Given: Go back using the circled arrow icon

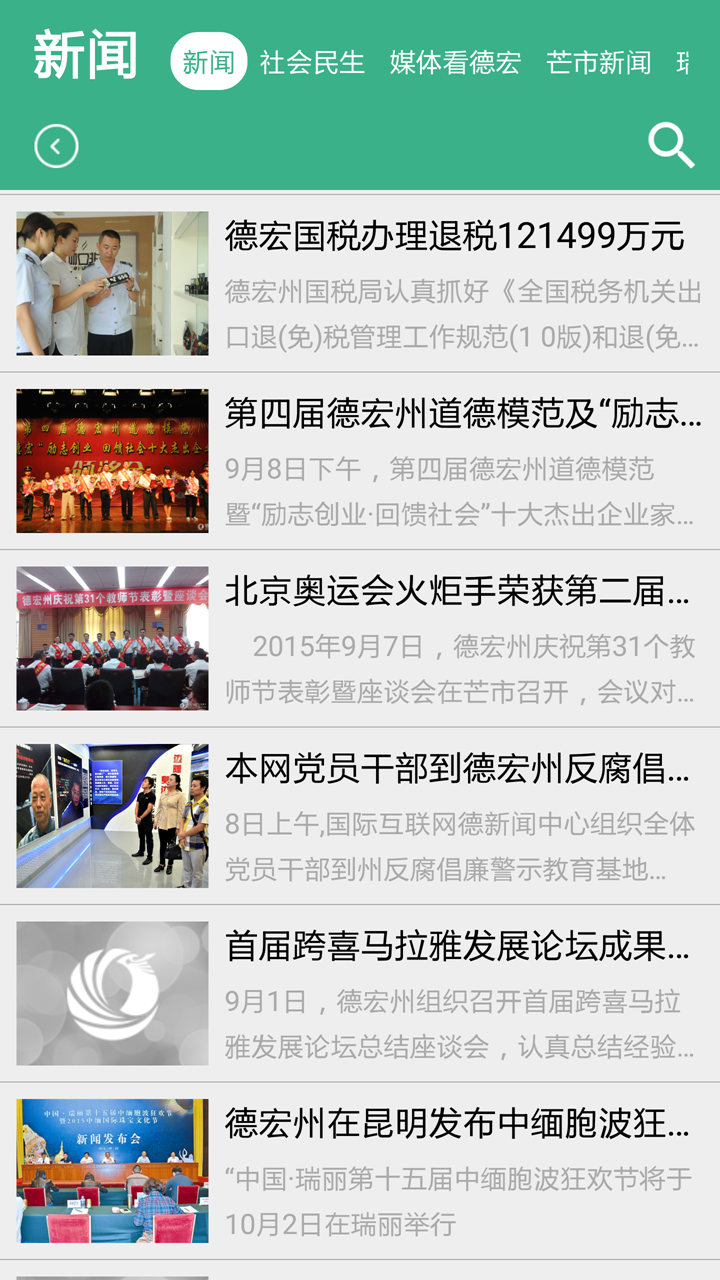Looking at the screenshot, I should 56,147.
